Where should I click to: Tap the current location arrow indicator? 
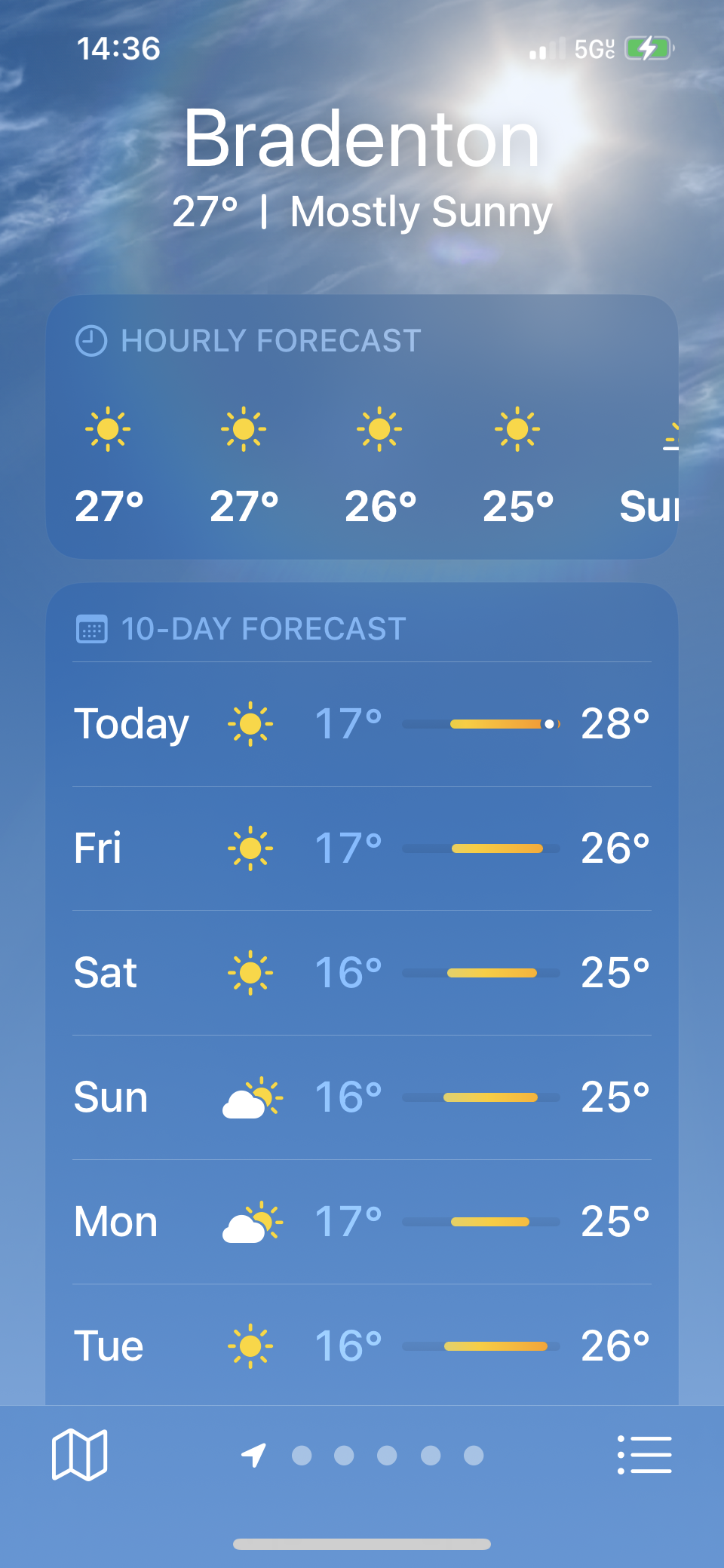pyautogui.click(x=254, y=1455)
